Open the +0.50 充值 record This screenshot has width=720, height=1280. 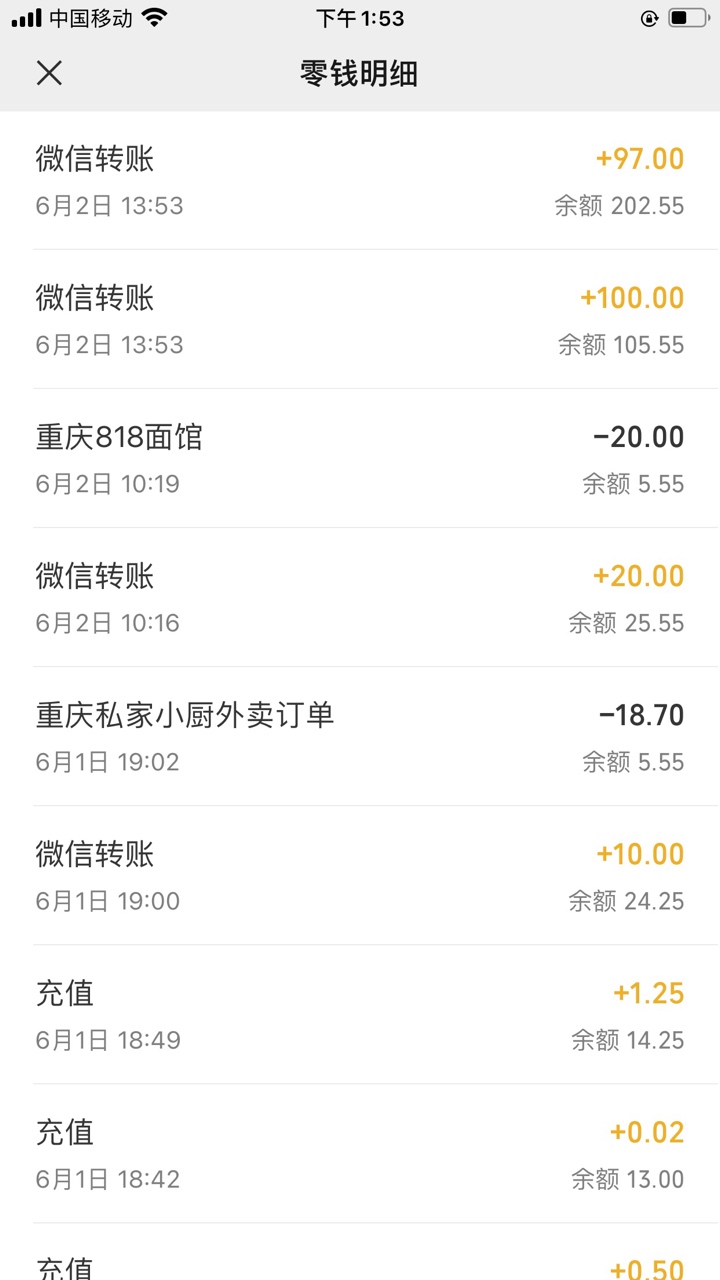[x=360, y=1253]
